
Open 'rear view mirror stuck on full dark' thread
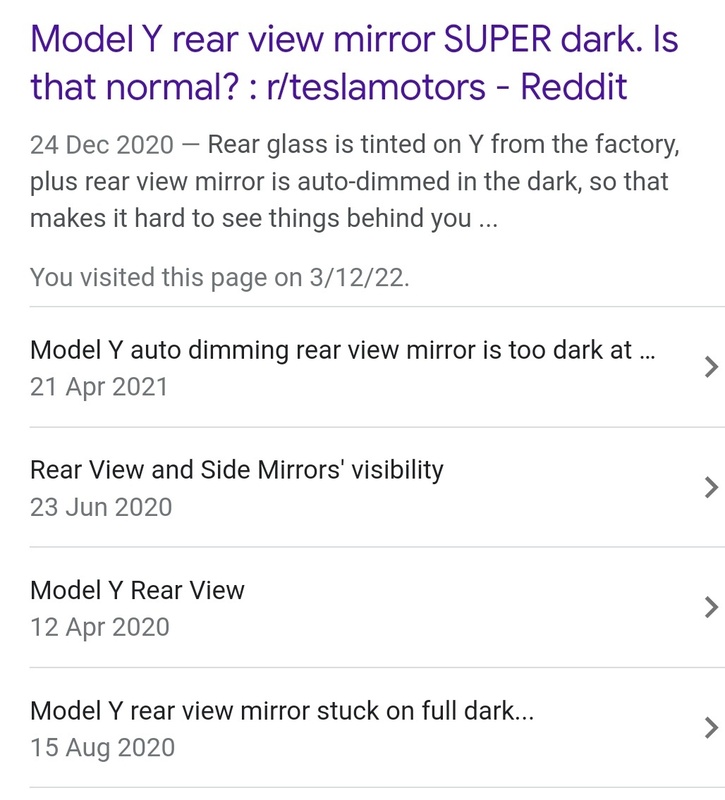click(282, 711)
